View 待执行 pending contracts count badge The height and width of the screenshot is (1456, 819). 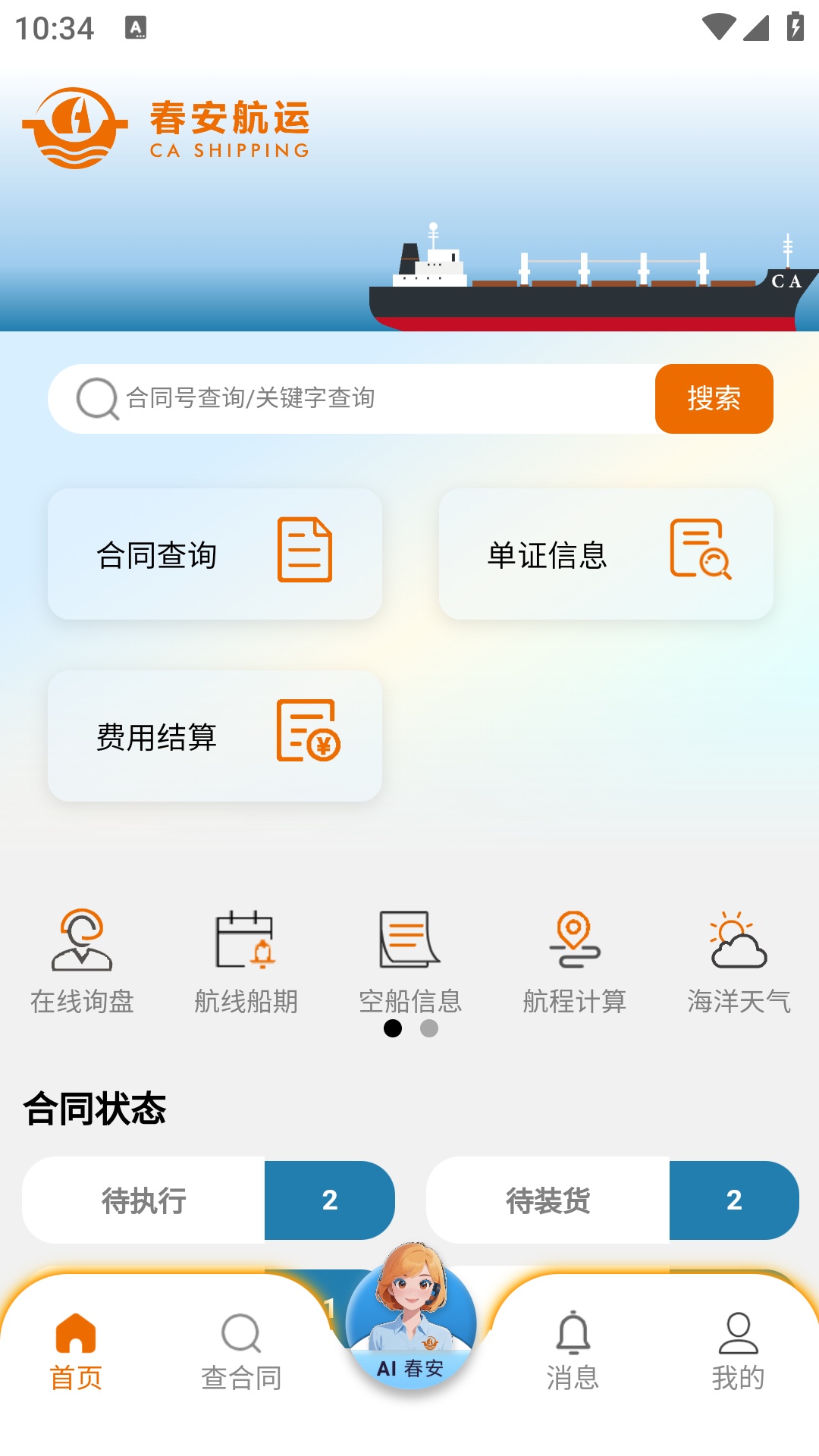click(x=329, y=1200)
